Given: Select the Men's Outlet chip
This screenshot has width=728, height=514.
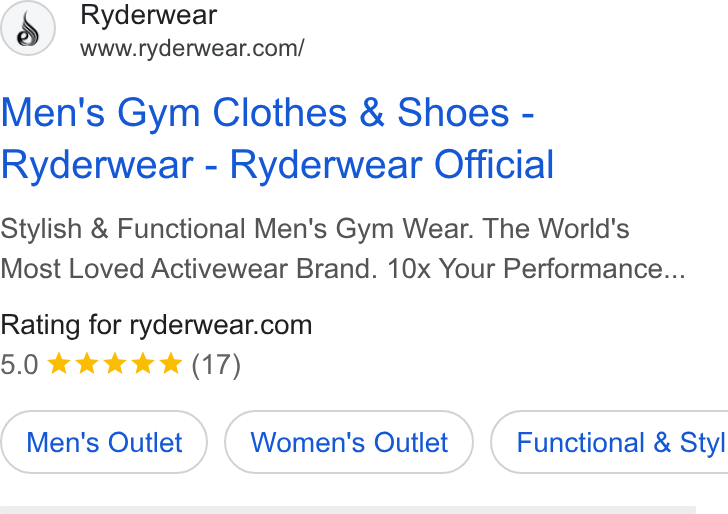Looking at the screenshot, I should (104, 442).
